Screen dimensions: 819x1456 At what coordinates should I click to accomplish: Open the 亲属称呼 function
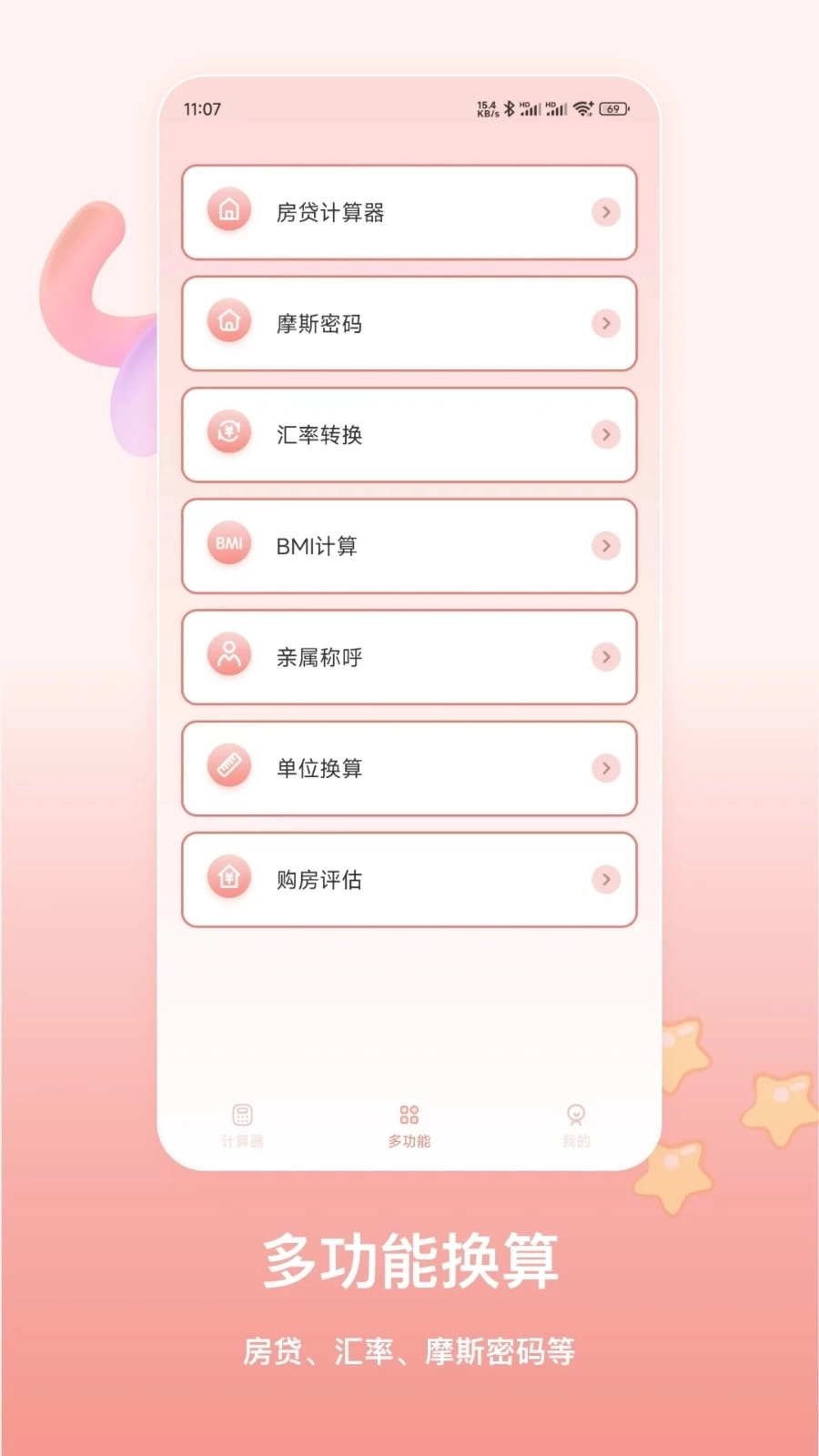409,657
